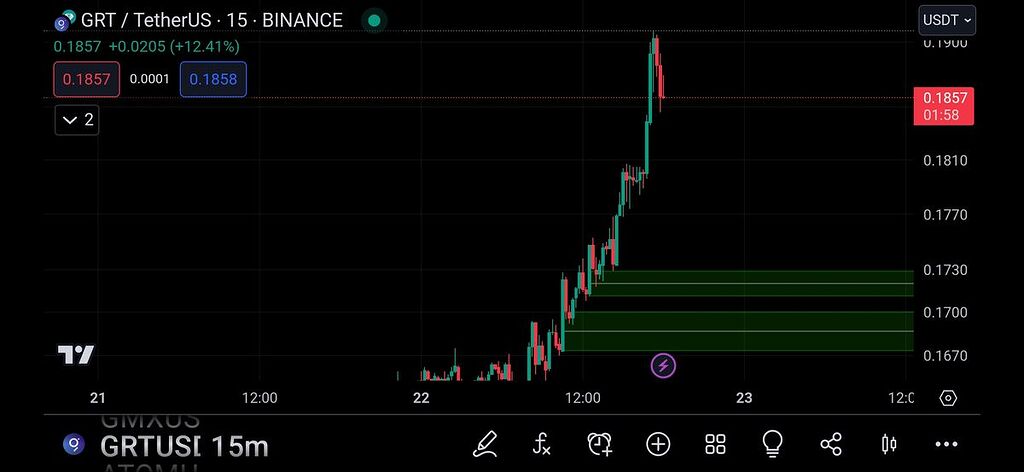
Task: Open the indicators fx menu
Action: [542, 444]
